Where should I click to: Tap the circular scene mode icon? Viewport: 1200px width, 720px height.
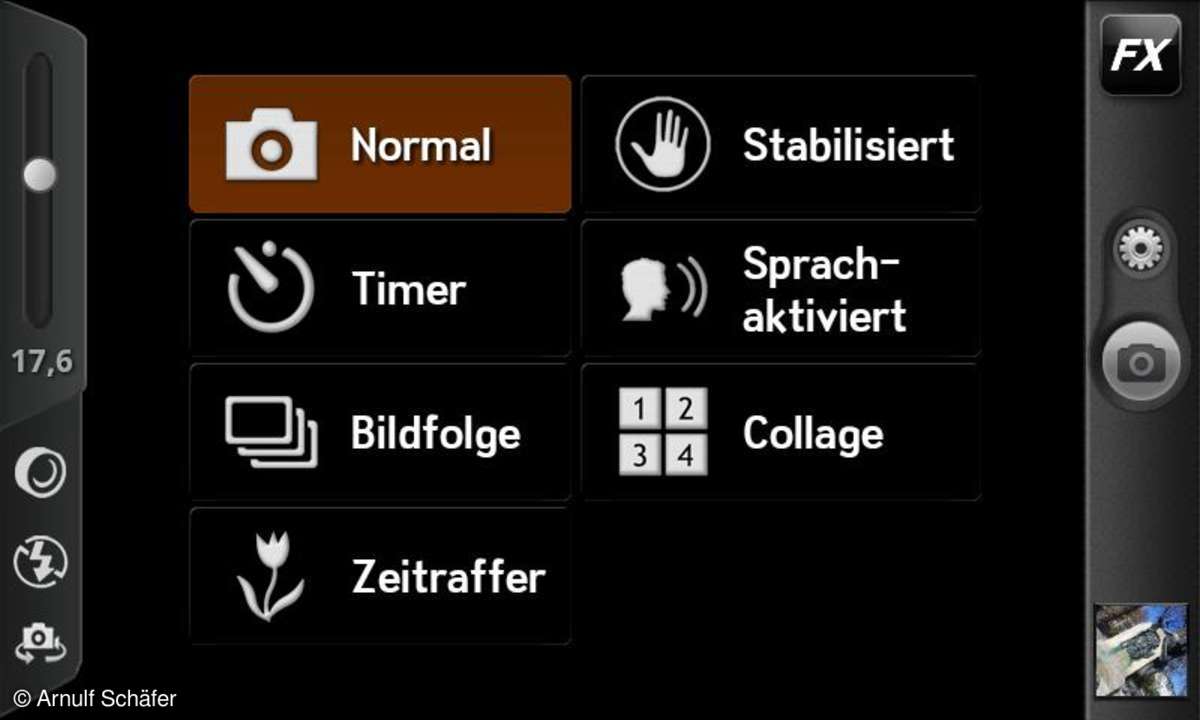(x=40, y=473)
